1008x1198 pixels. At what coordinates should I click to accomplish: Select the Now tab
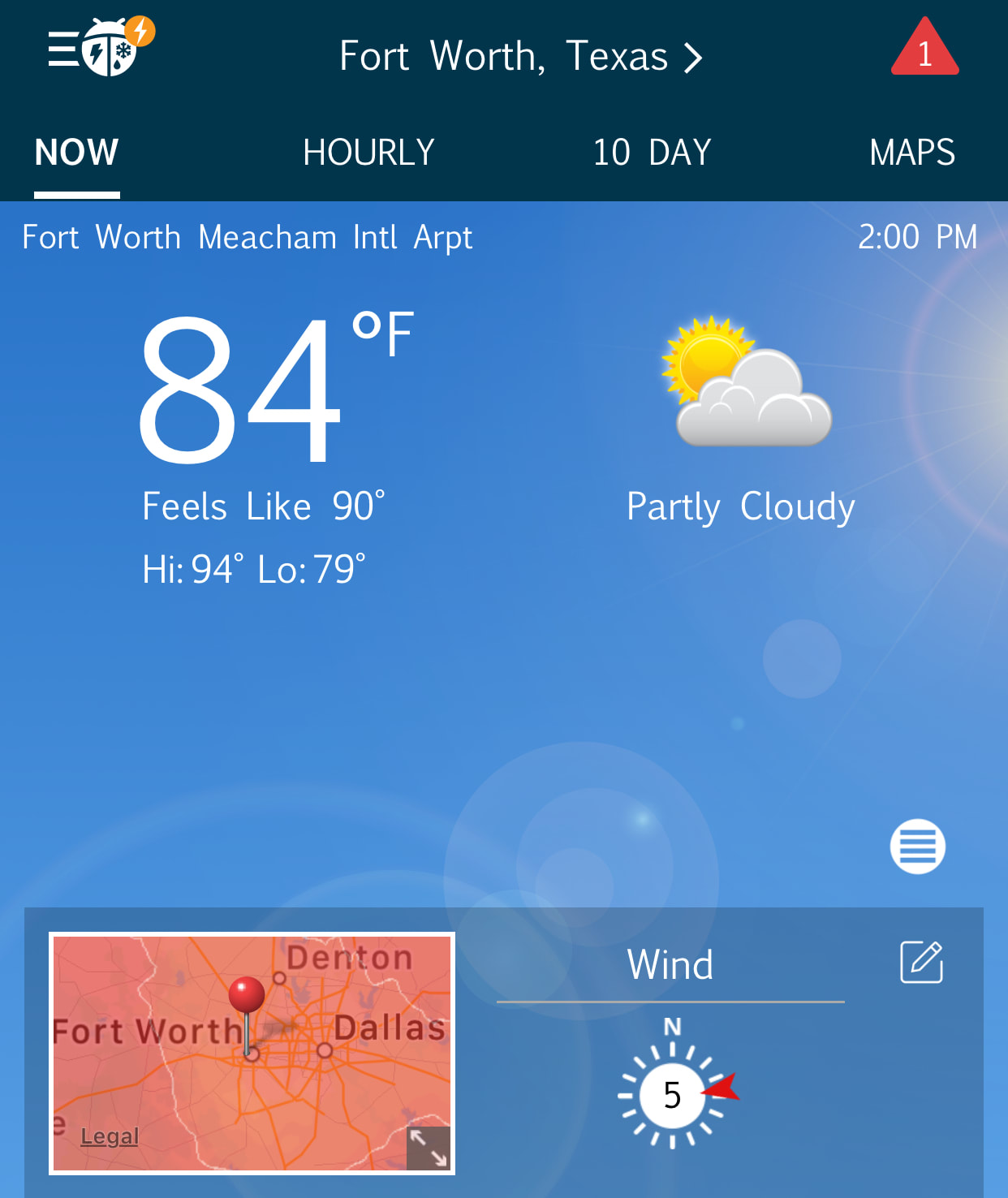pyautogui.click(x=77, y=153)
